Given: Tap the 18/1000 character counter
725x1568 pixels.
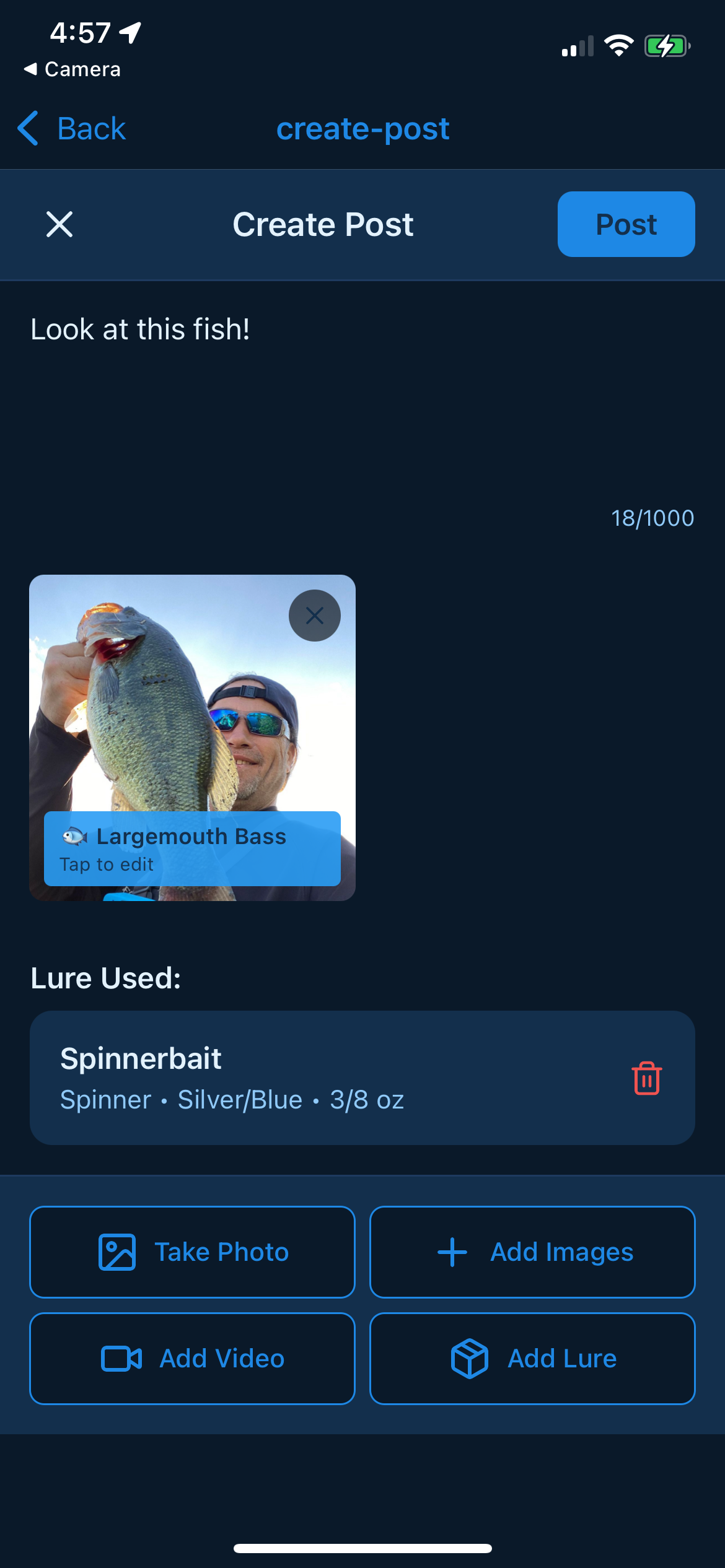Looking at the screenshot, I should 652,518.
